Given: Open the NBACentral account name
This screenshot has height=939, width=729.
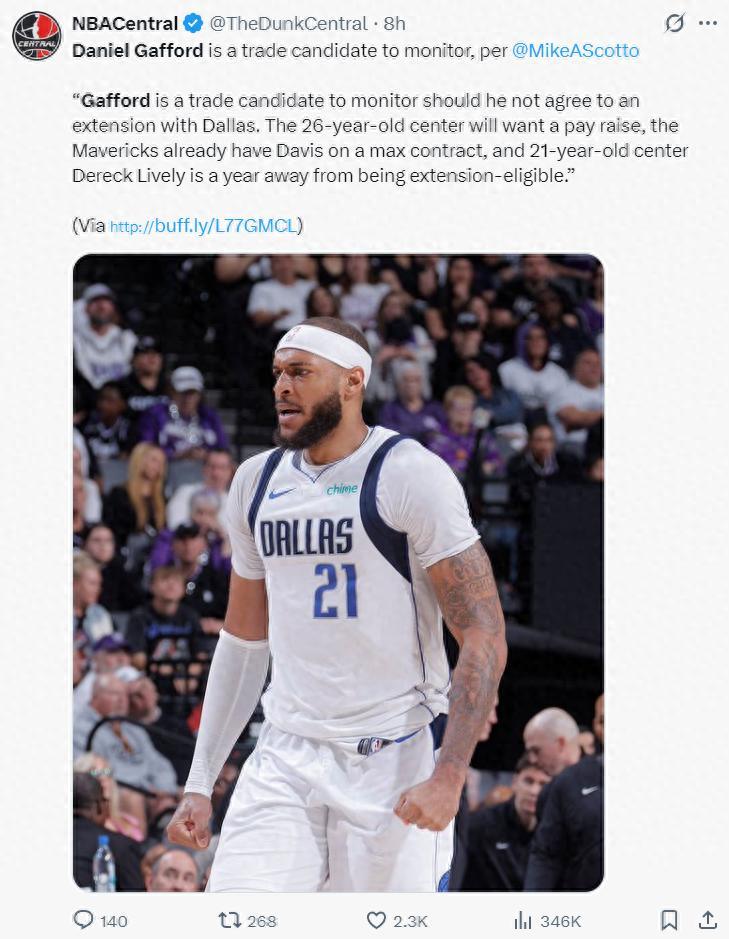Looking at the screenshot, I should tap(125, 23).
